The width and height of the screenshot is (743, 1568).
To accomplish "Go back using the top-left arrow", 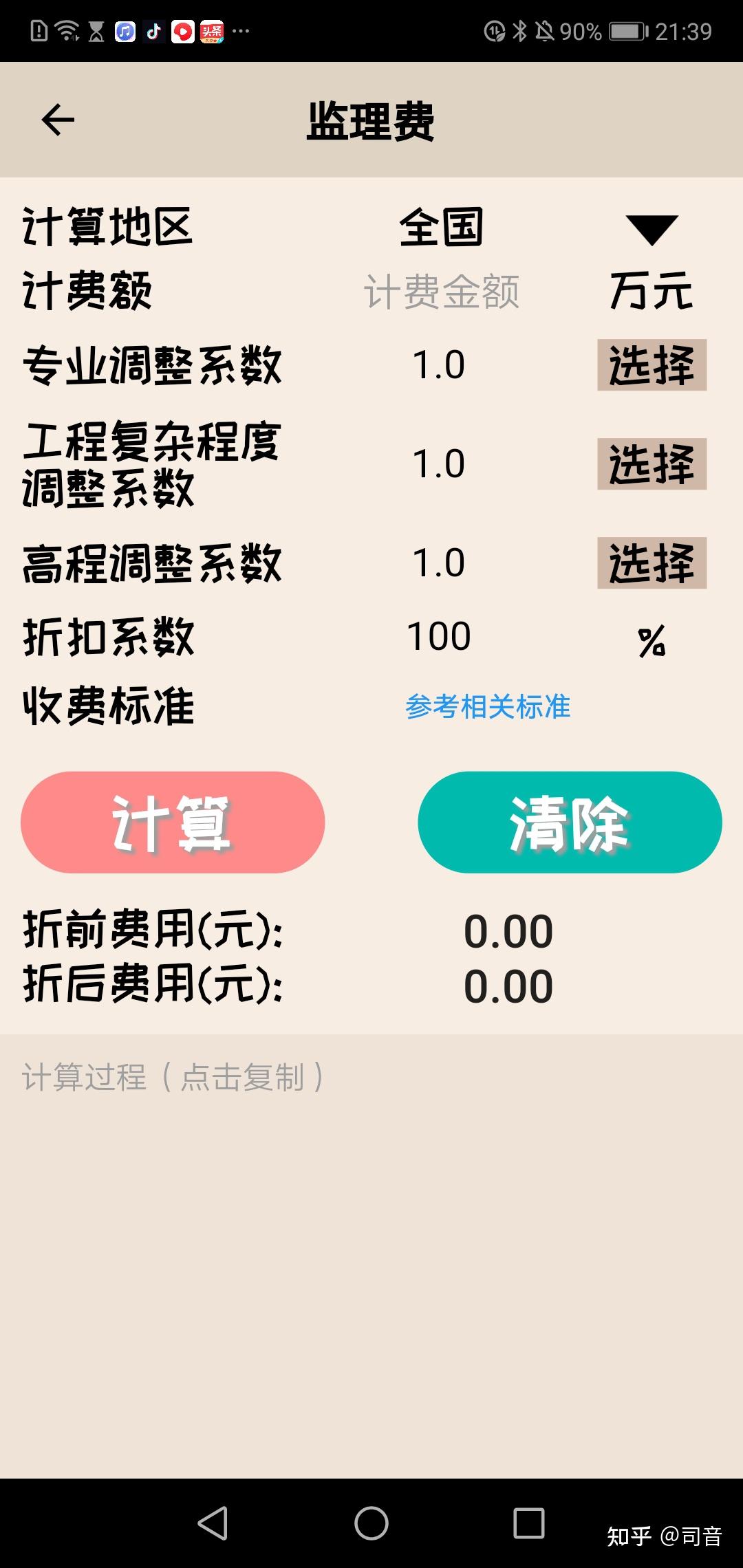I will 58,120.
